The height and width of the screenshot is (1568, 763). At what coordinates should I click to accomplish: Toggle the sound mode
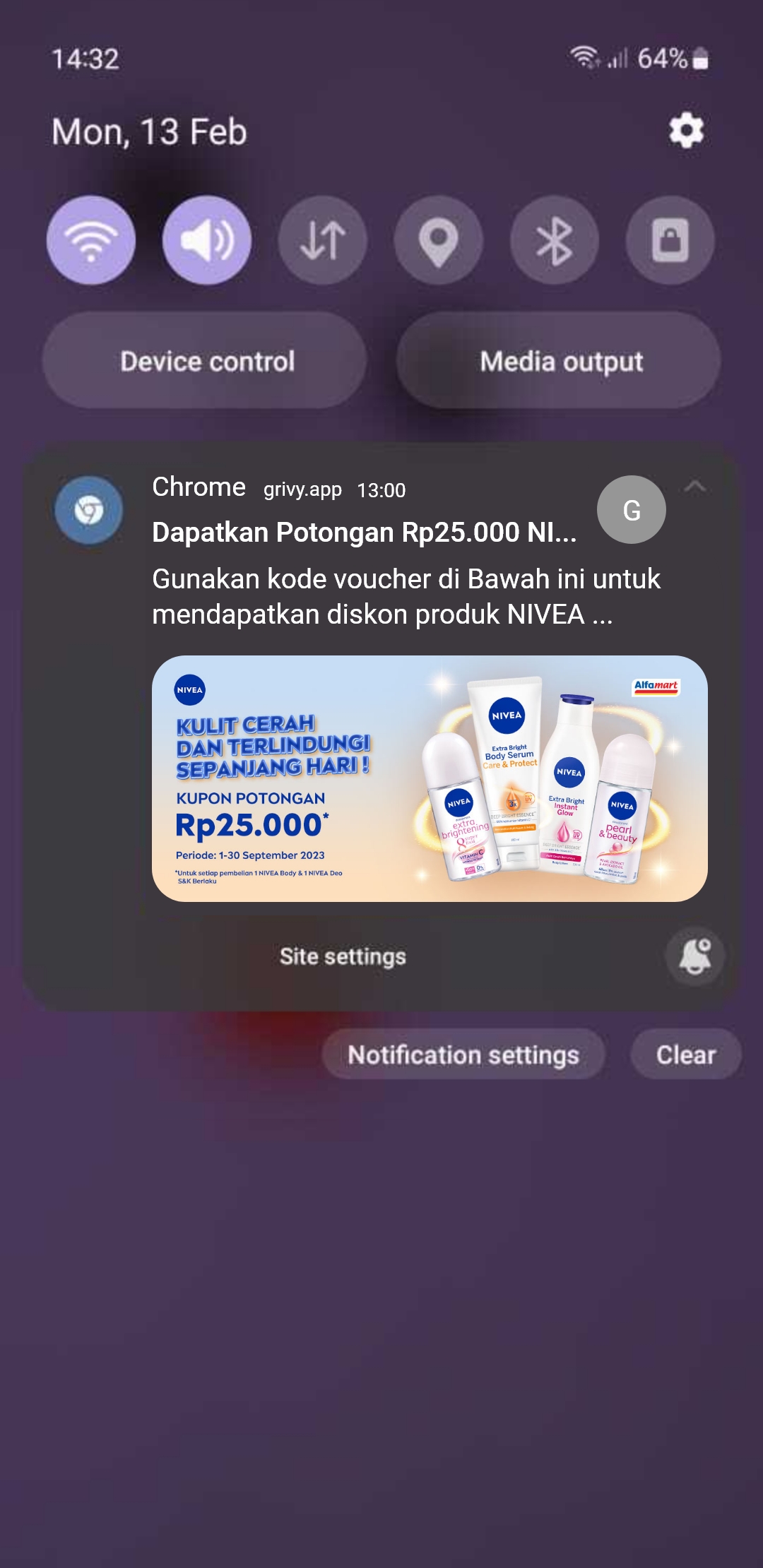click(x=207, y=240)
